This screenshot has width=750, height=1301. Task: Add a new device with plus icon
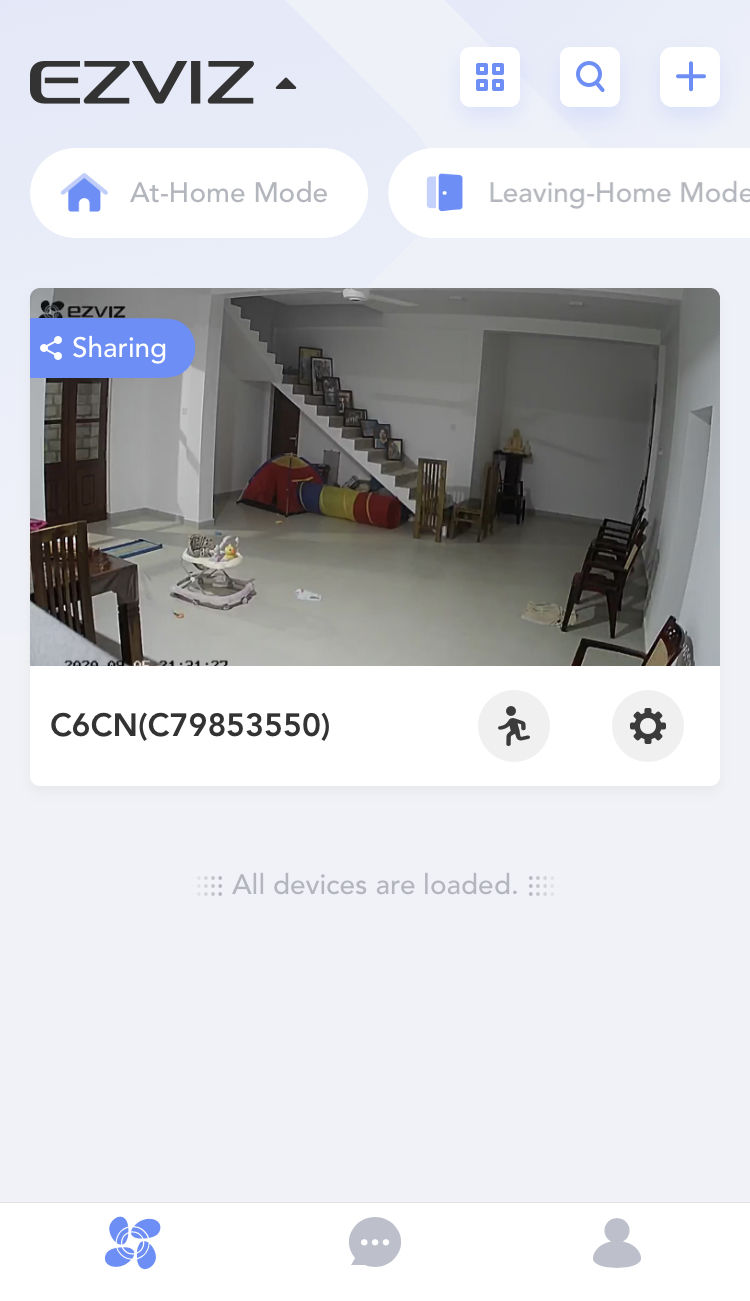pyautogui.click(x=690, y=77)
